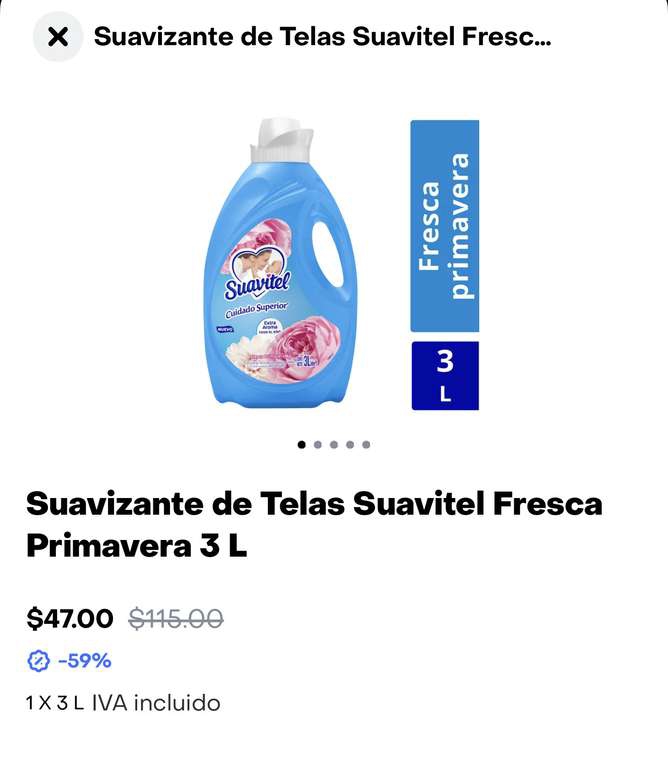Viewport: 668px width, 768px height.
Task: Close the Suavitel product detail view
Action: coord(58,38)
